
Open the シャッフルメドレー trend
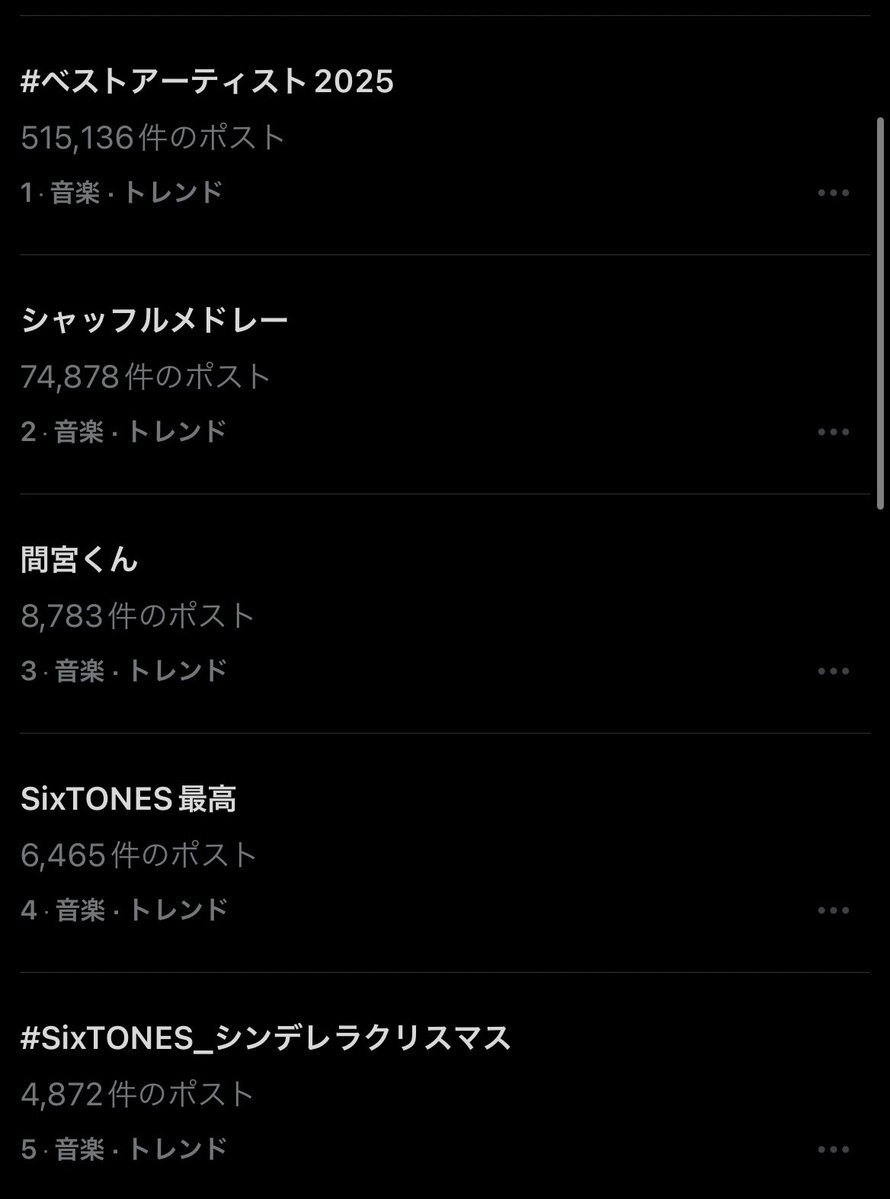click(155, 321)
